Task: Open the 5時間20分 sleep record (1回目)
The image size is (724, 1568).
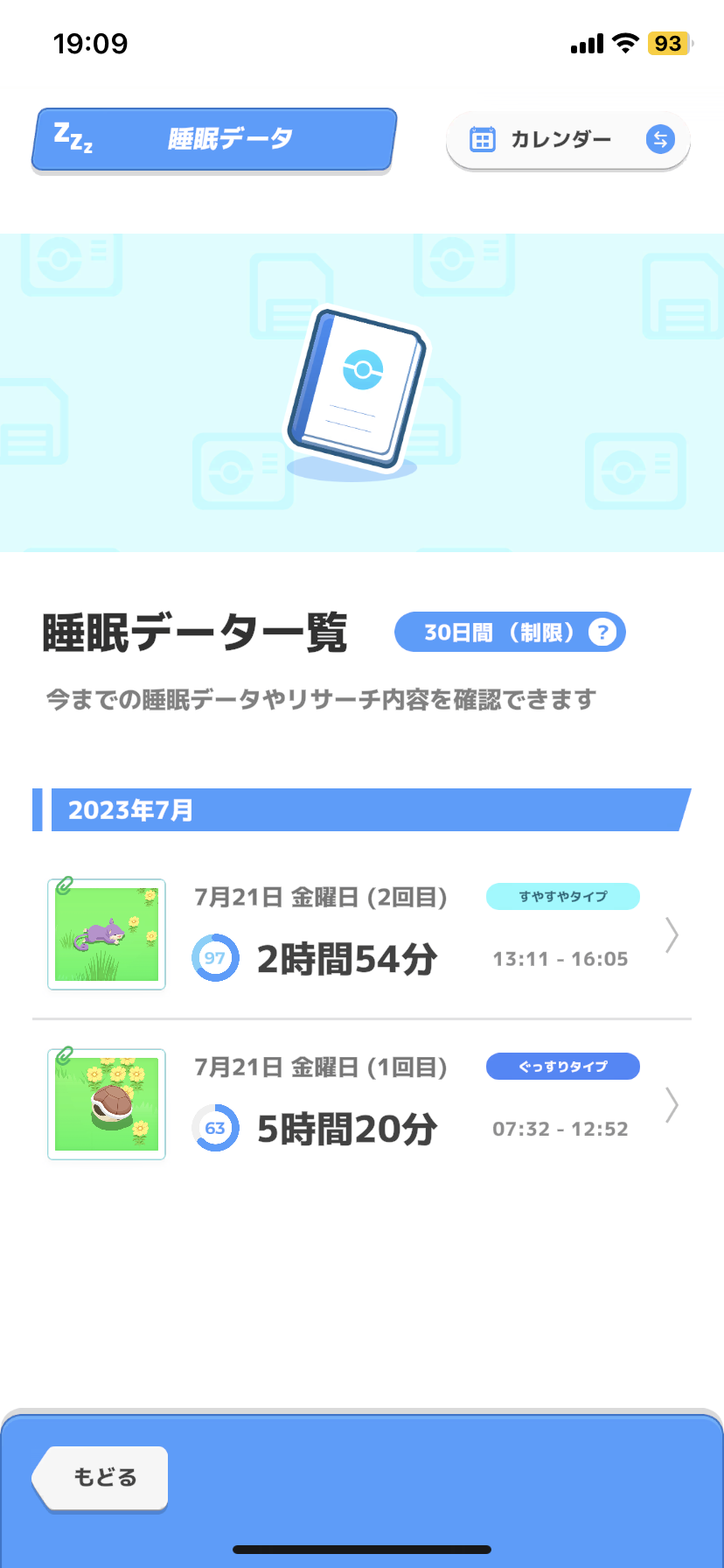Action: click(361, 1104)
